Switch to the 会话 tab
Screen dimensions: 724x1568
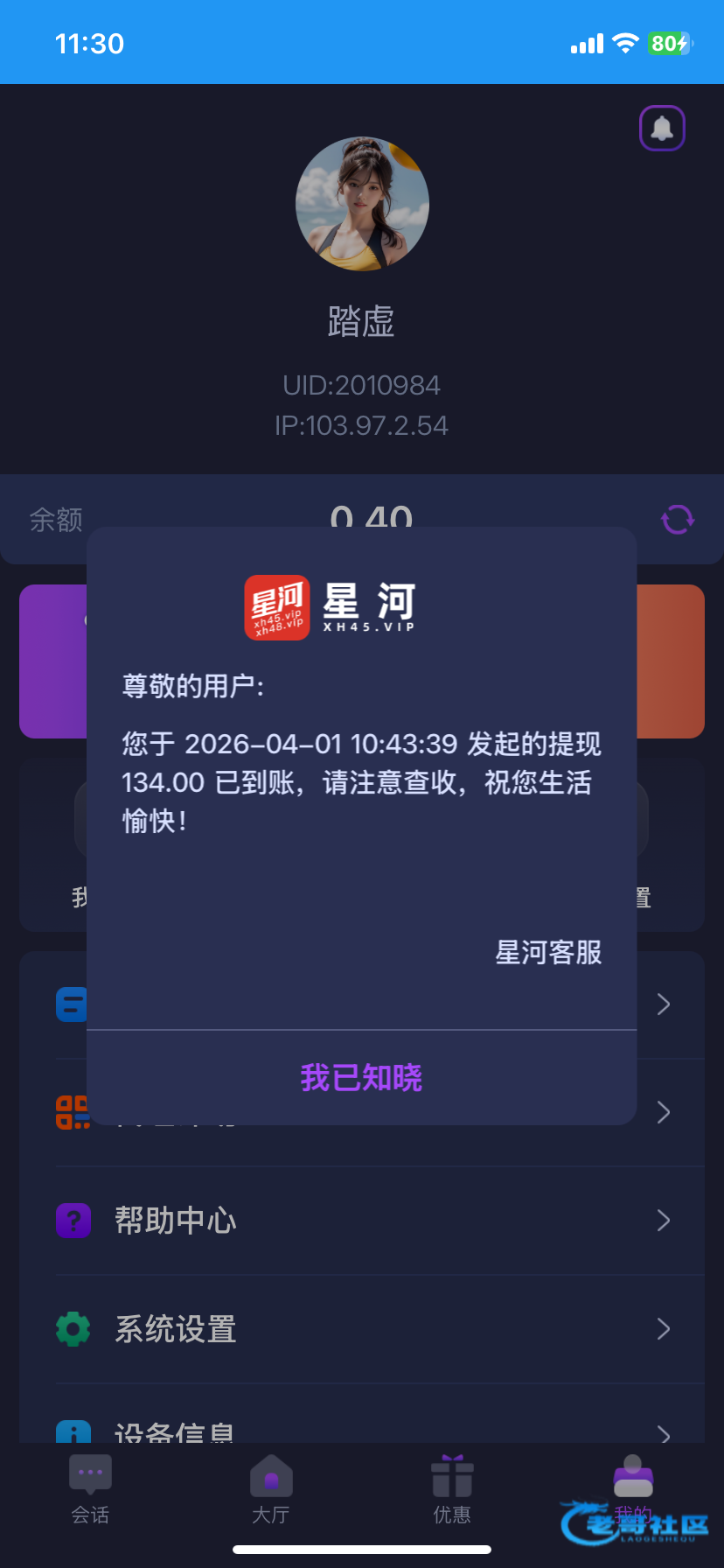pos(90,1489)
